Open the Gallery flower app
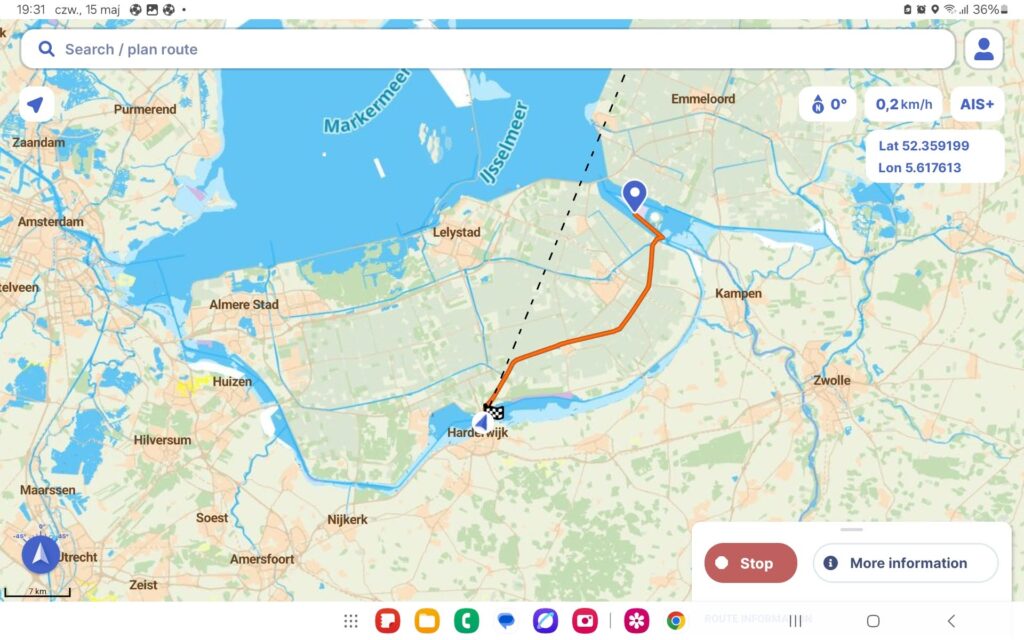 pyautogui.click(x=636, y=621)
